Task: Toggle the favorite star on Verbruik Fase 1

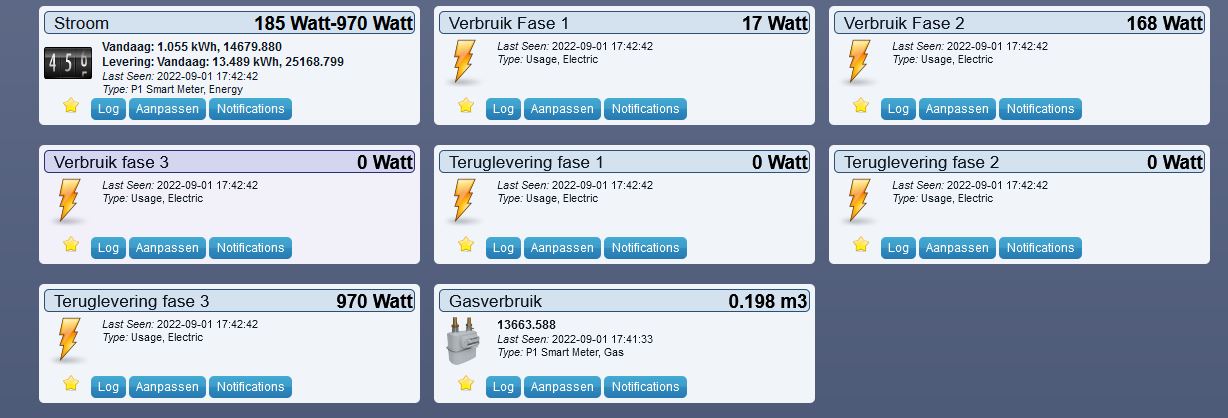Action: 466,106
